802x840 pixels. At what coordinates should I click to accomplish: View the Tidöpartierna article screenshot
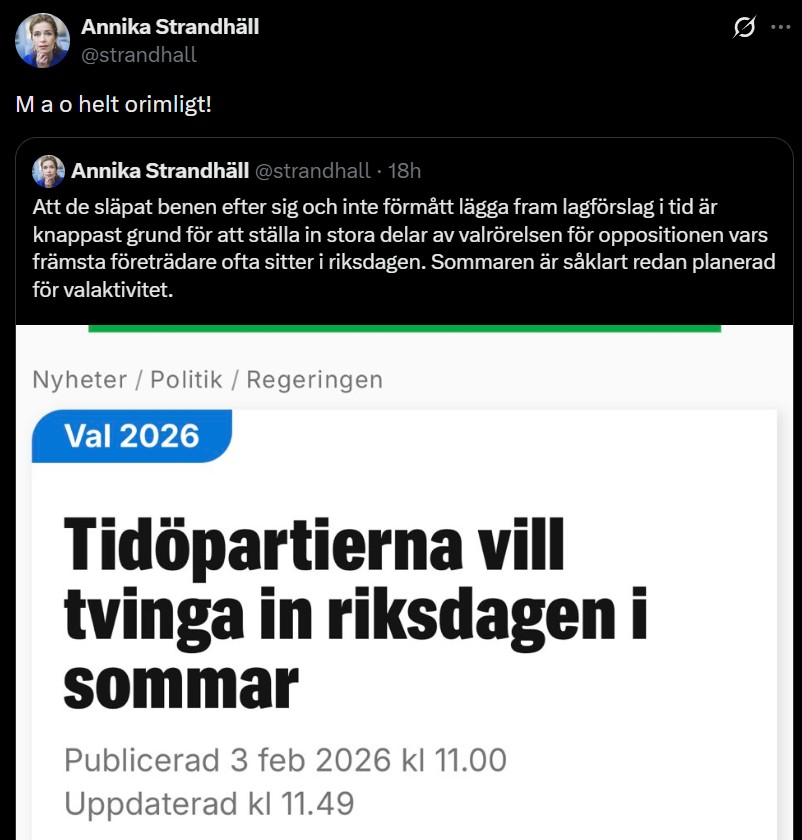(404, 600)
